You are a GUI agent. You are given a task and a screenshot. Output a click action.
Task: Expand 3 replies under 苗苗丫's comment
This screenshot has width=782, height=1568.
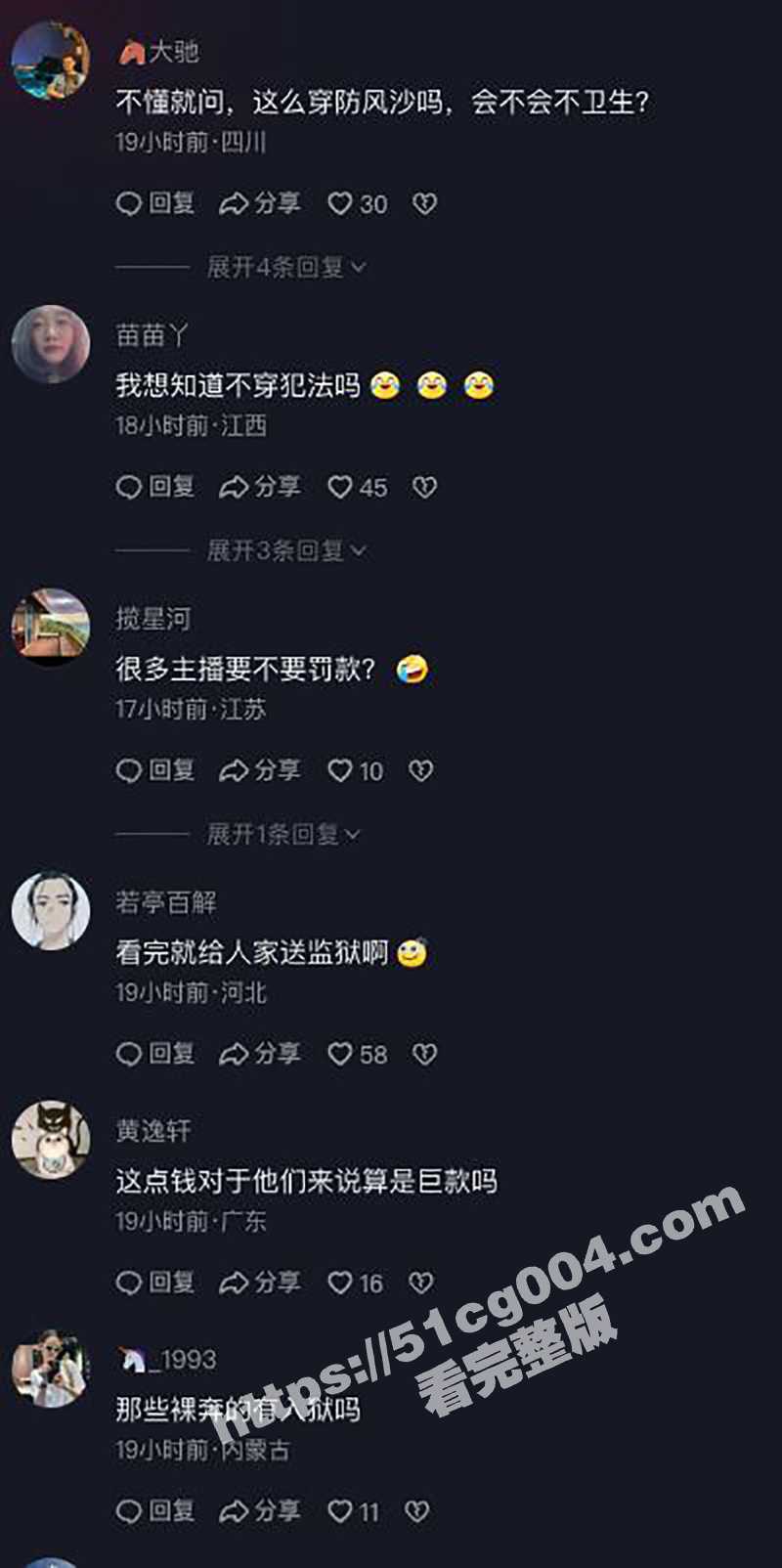coord(285,550)
